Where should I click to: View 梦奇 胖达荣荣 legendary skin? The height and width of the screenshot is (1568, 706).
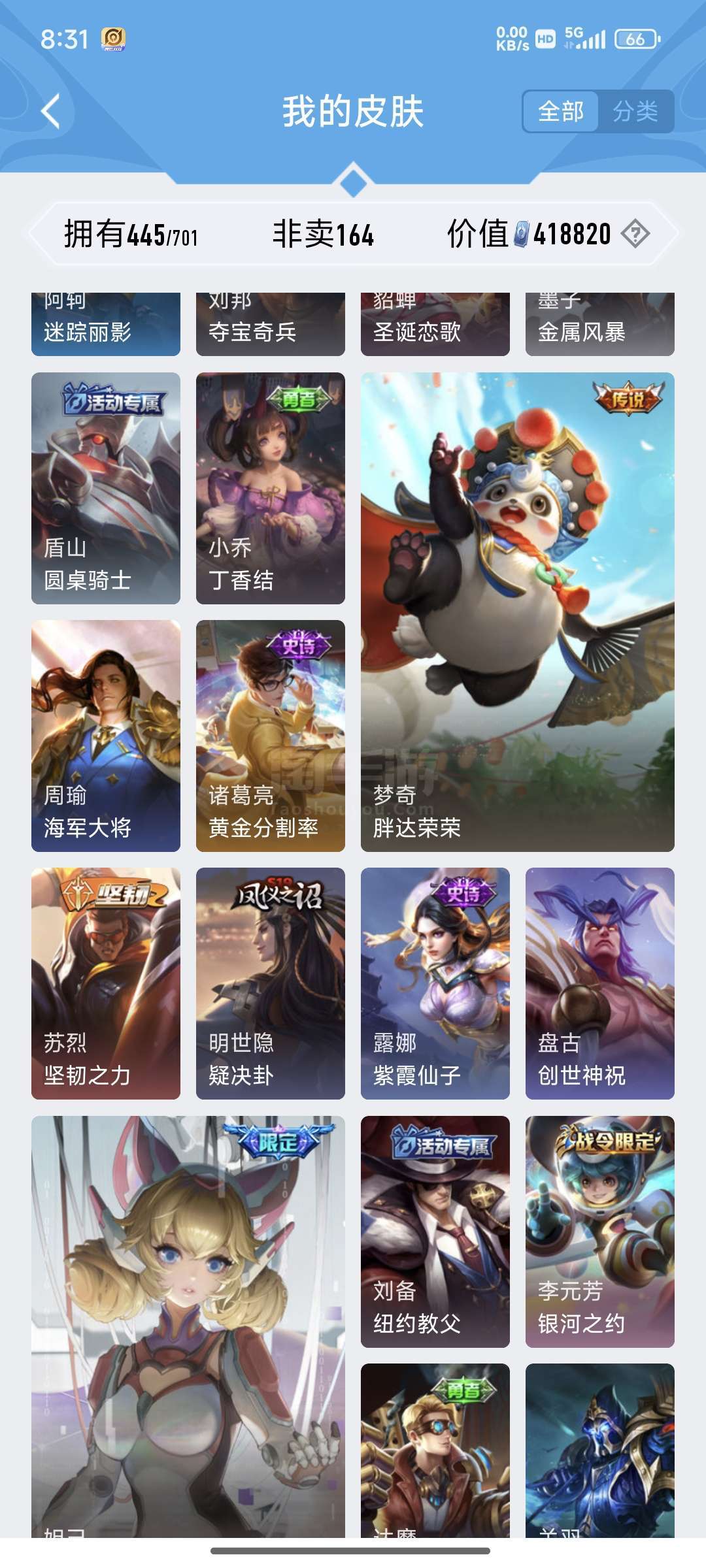[x=518, y=612]
